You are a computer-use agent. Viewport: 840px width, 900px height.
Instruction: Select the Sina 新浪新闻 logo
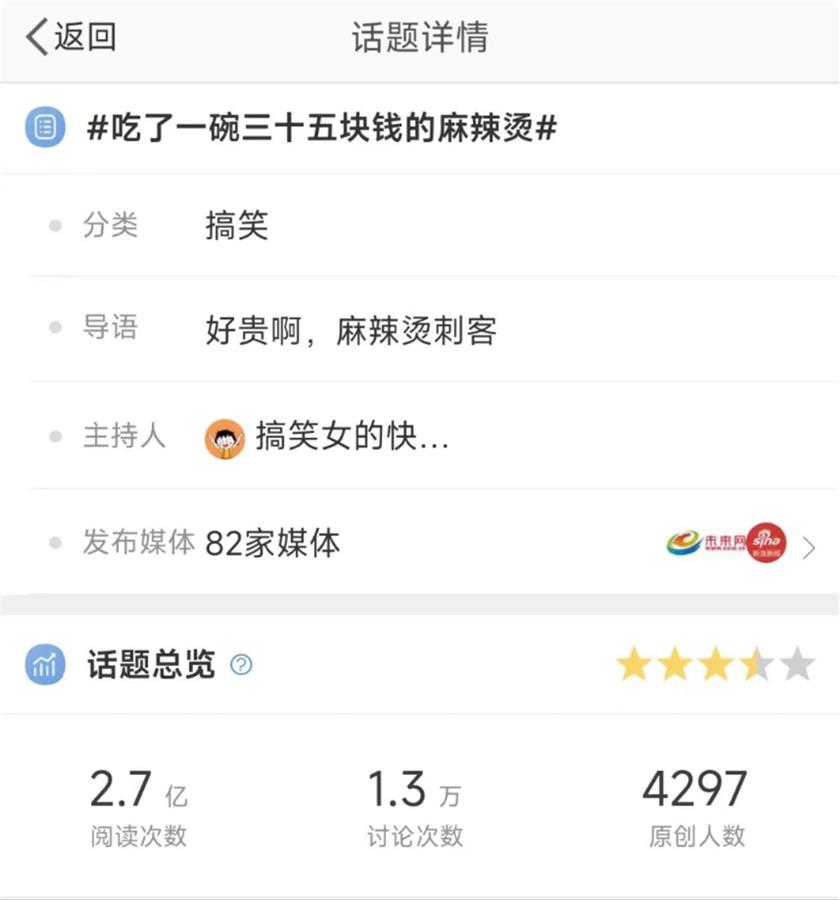765,543
